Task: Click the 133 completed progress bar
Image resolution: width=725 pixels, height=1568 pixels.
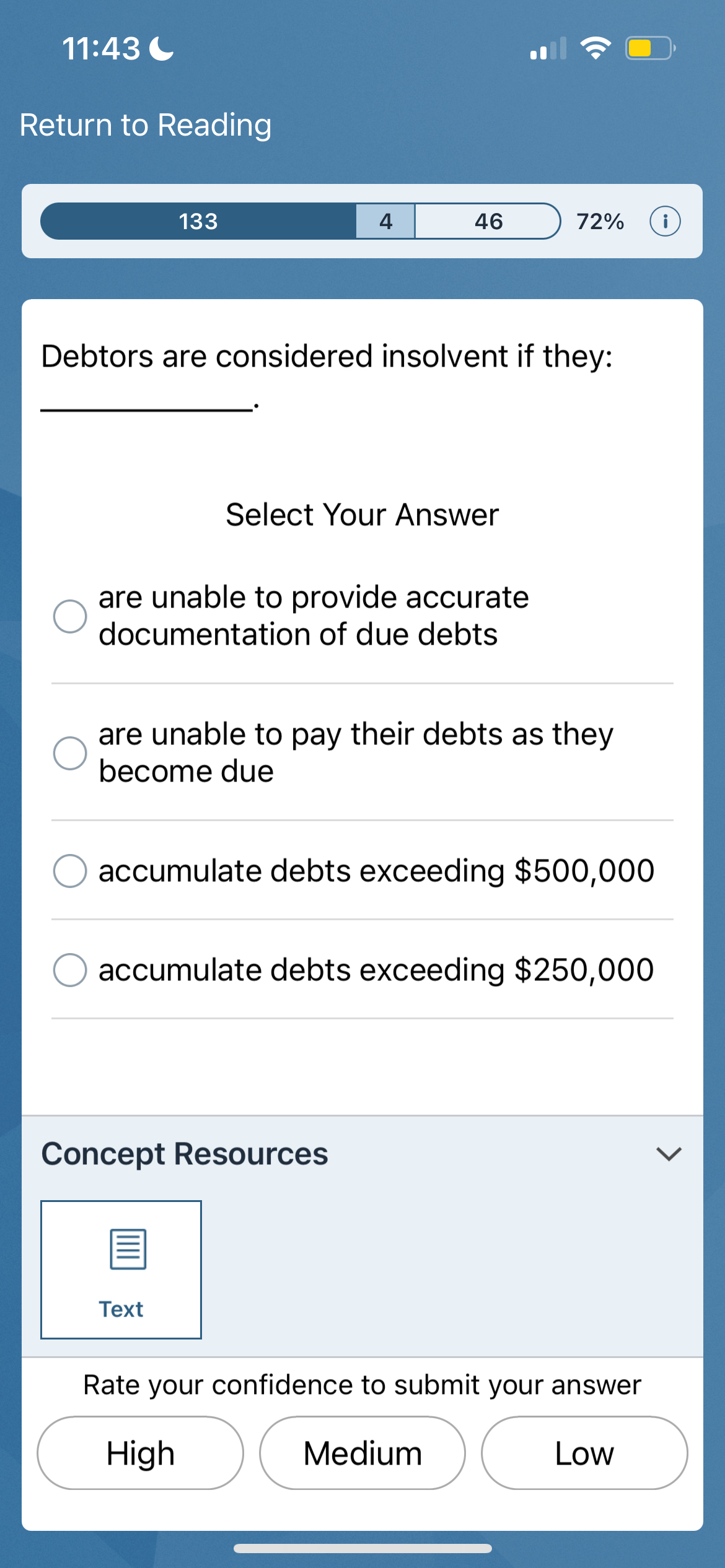Action: (198, 221)
